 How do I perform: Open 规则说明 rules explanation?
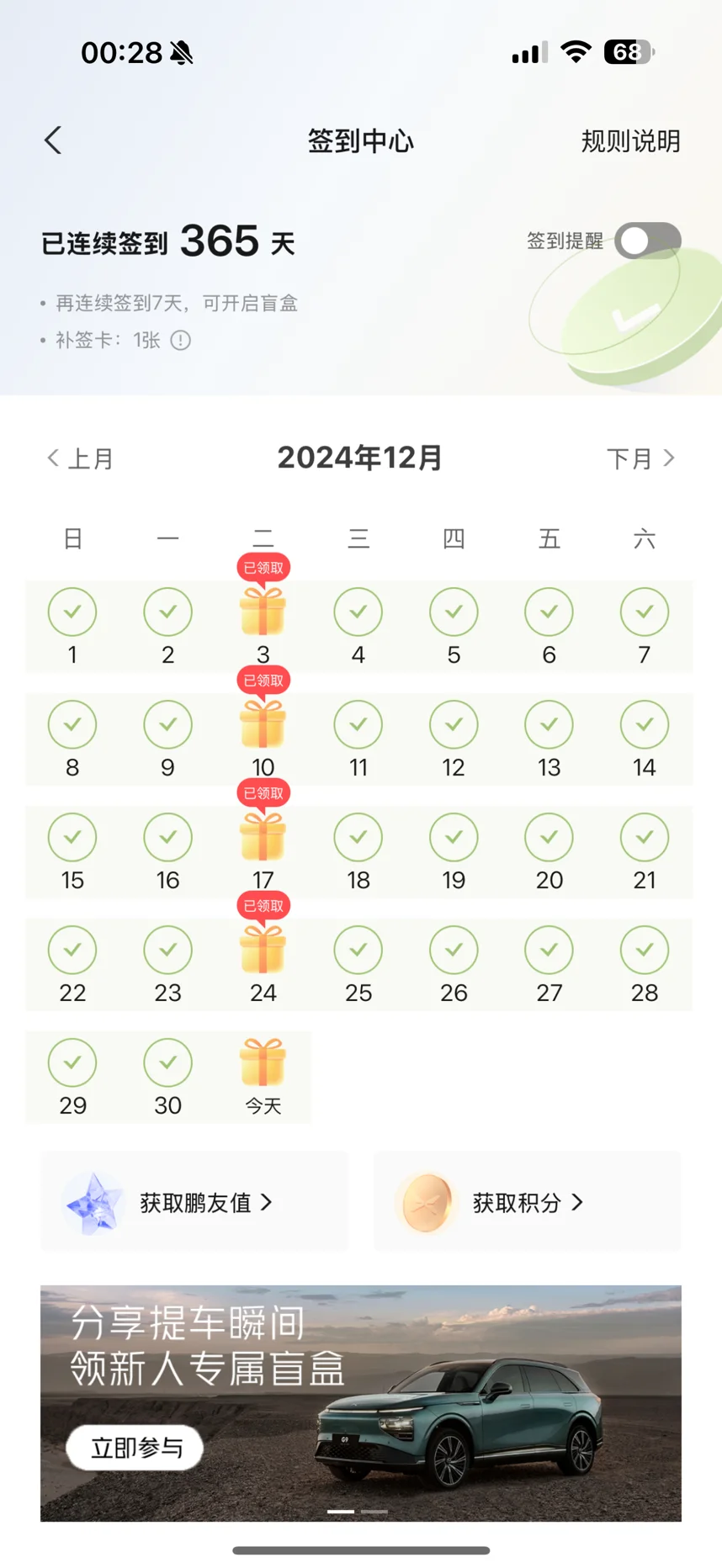[630, 141]
